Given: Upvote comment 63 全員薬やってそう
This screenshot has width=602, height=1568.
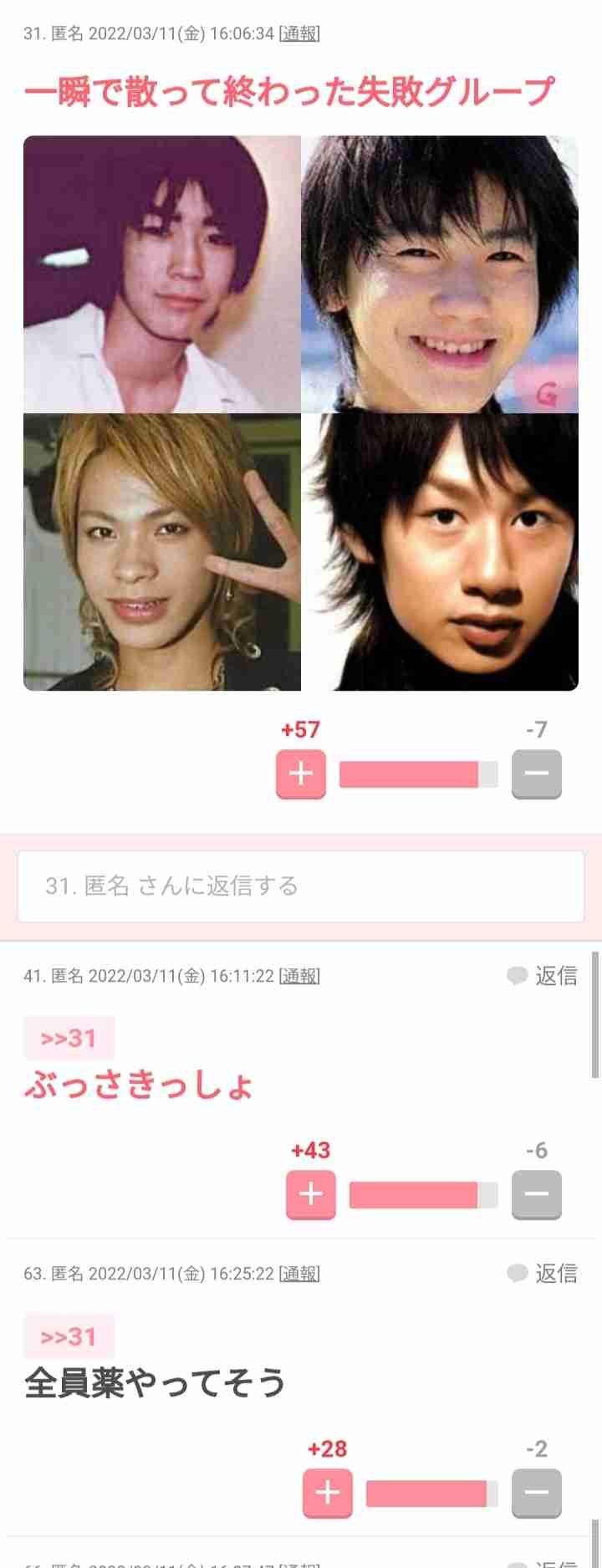Looking at the screenshot, I should click(328, 1493).
